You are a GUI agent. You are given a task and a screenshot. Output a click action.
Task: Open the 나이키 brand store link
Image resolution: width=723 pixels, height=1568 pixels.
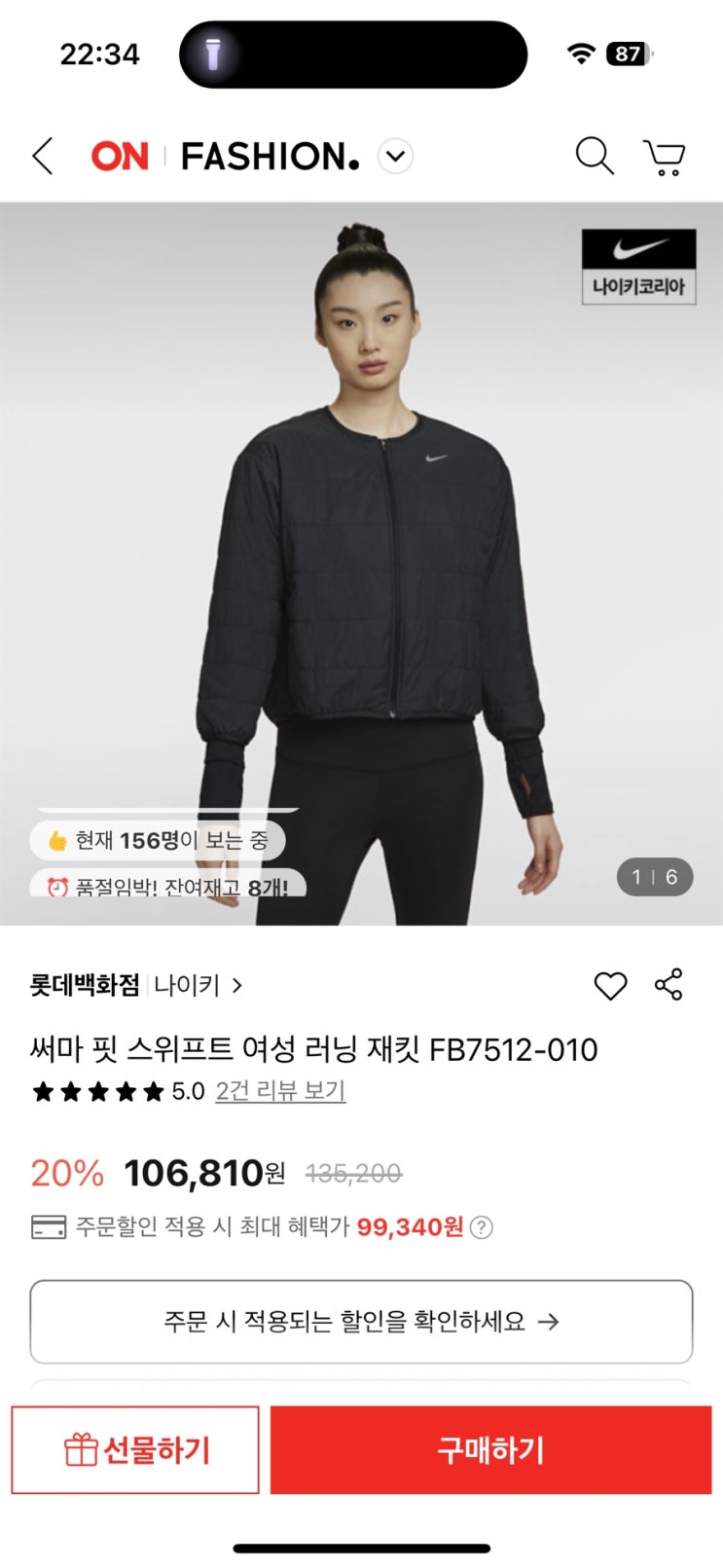pos(198,986)
